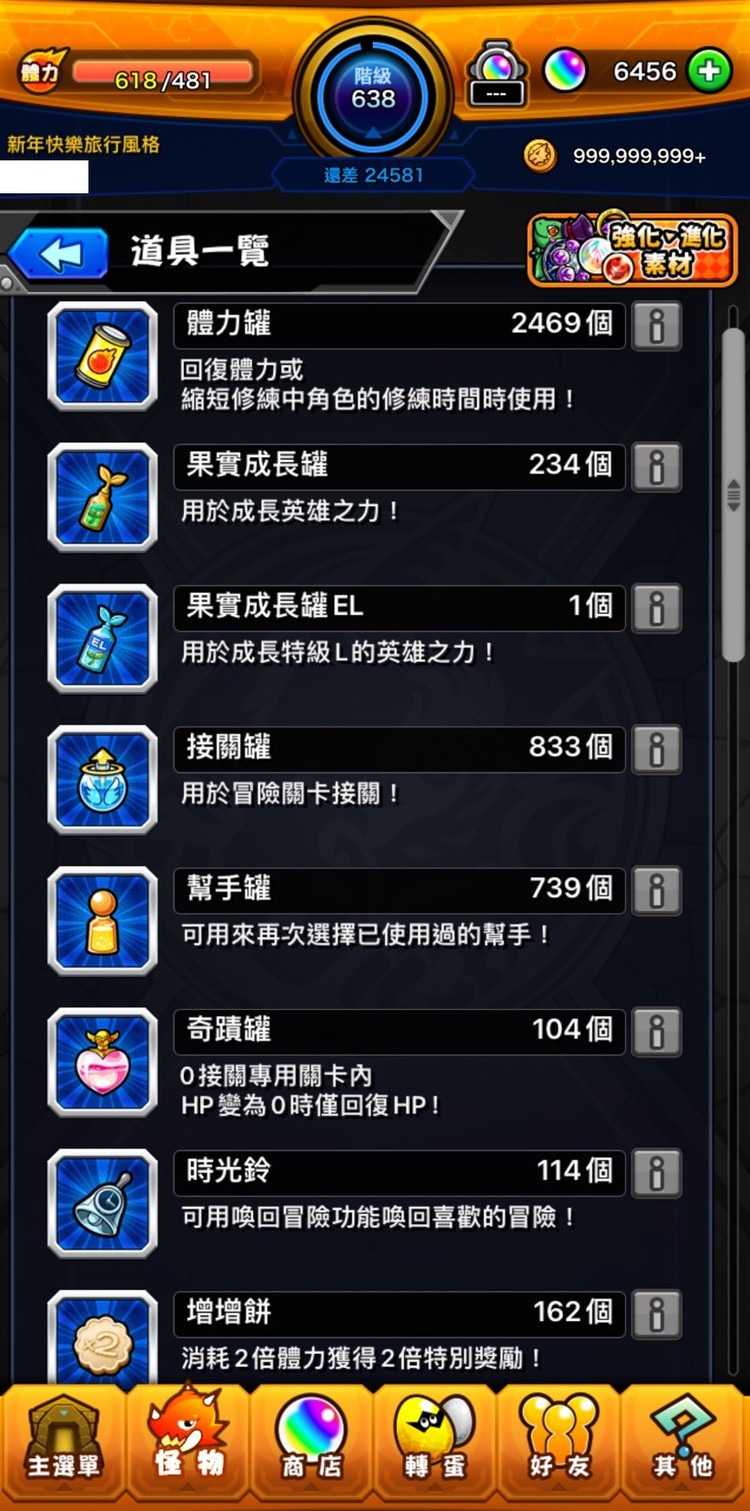This screenshot has width=750, height=1511.
Task: Select the 時光鈴 bell item icon
Action: (100, 1200)
